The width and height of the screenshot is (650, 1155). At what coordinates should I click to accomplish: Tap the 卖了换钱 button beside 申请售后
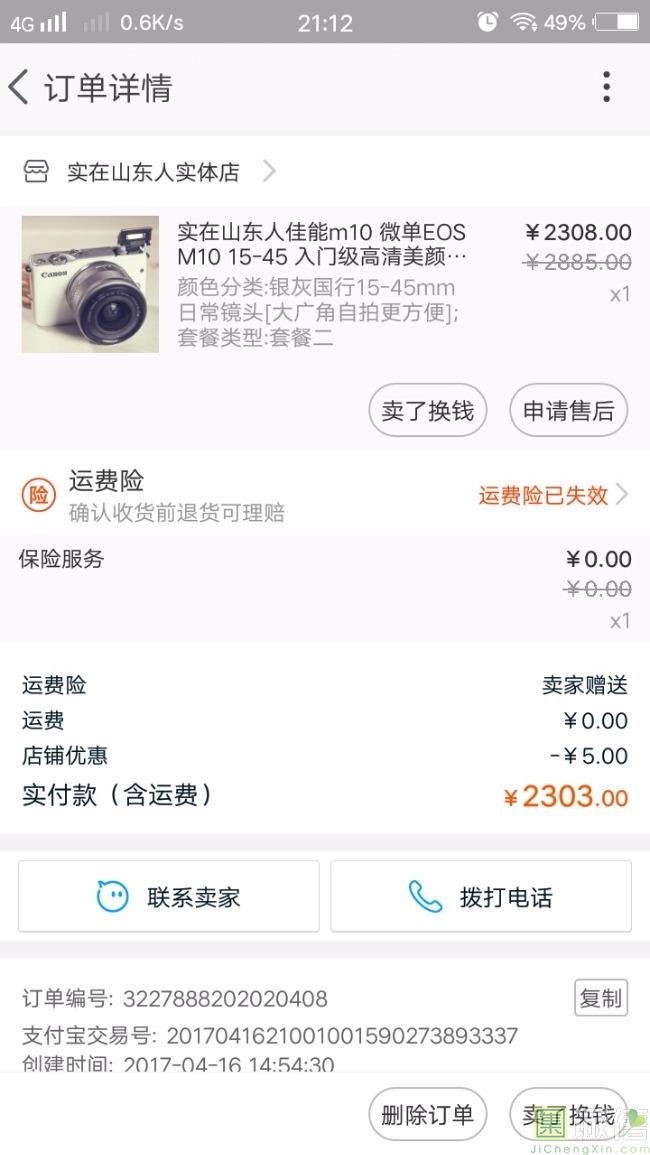(427, 410)
